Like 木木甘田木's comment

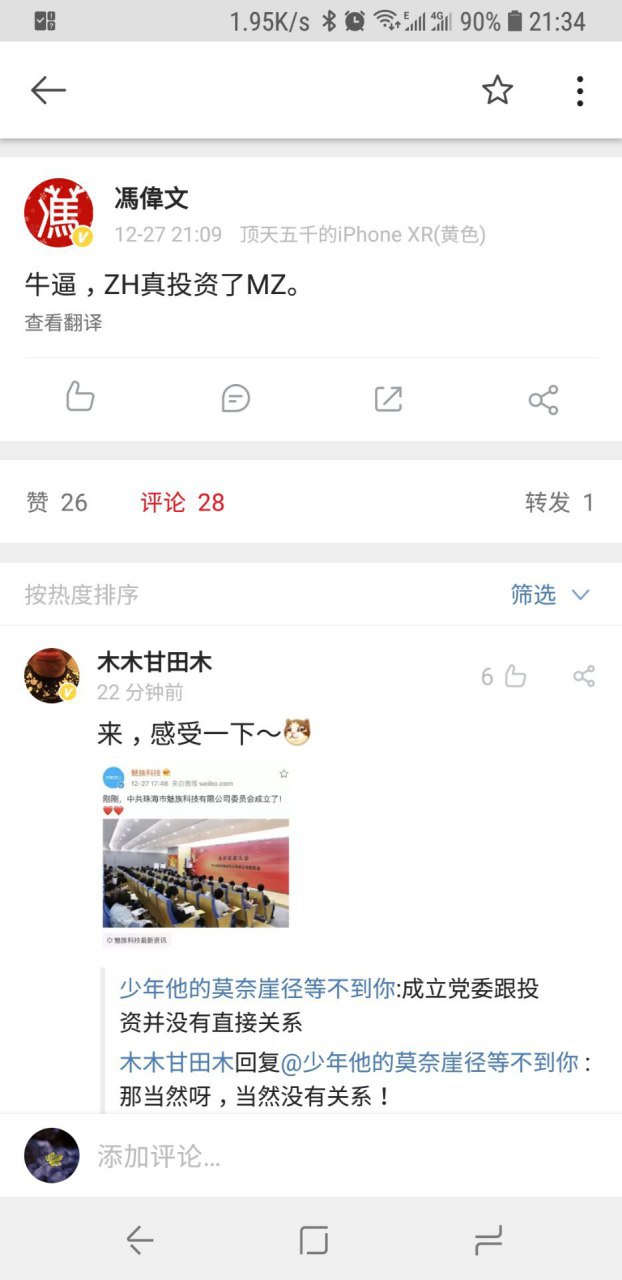coord(504,677)
